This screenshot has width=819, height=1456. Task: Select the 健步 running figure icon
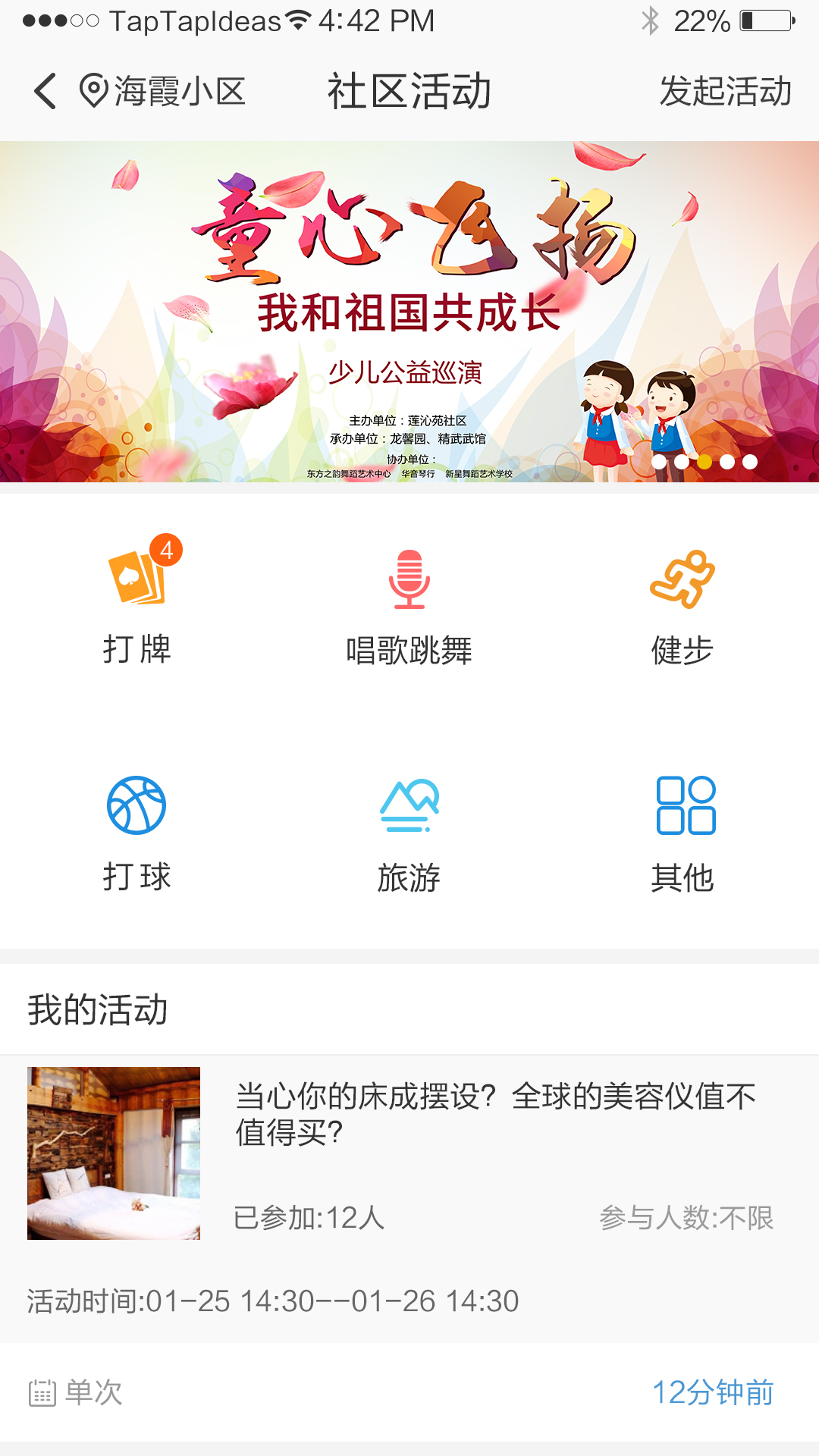point(682,580)
